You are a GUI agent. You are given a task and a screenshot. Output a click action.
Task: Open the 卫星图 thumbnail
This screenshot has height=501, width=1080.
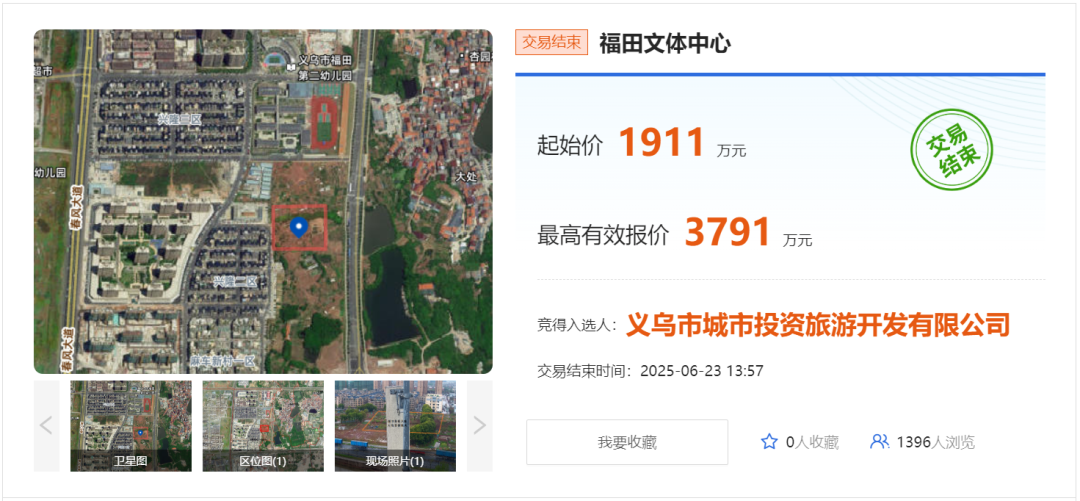[x=131, y=425]
